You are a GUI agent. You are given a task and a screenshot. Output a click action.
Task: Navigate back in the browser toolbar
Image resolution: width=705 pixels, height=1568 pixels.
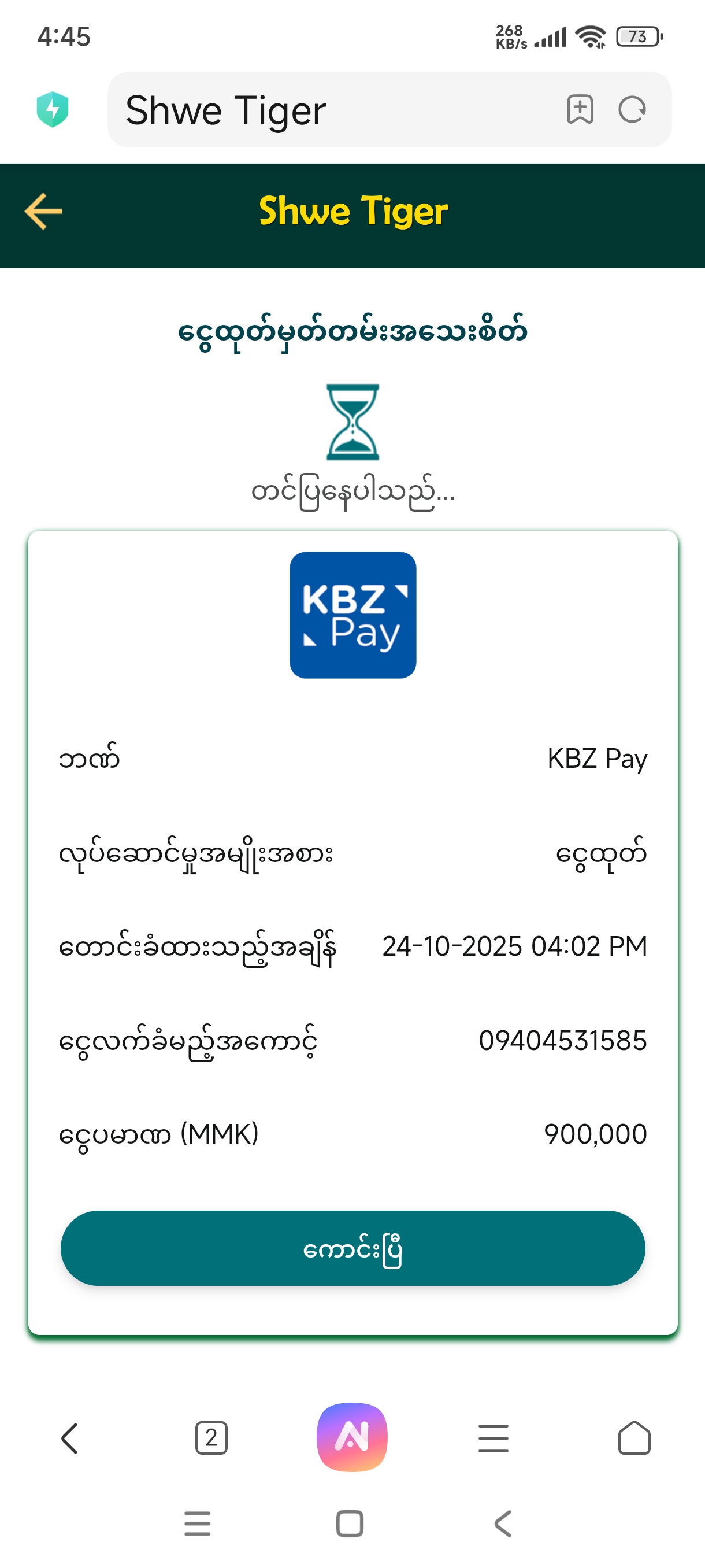pos(69,1438)
